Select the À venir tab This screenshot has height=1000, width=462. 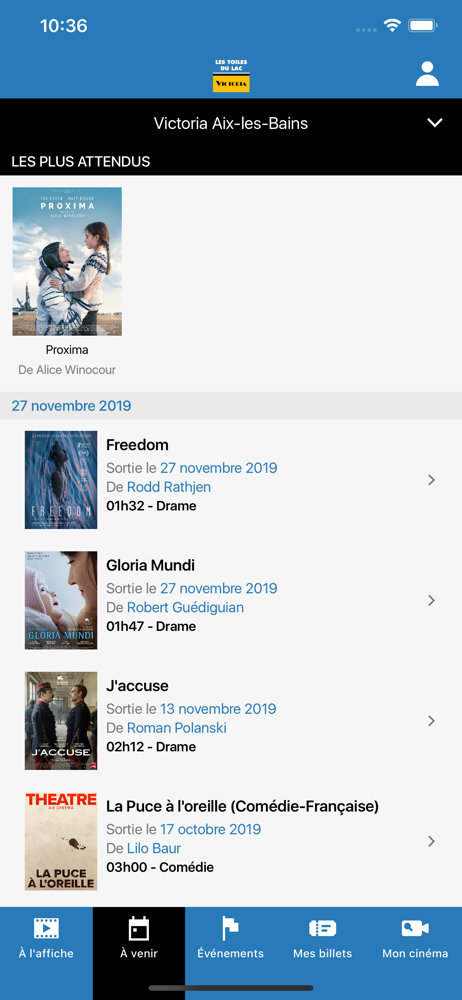click(x=138, y=938)
